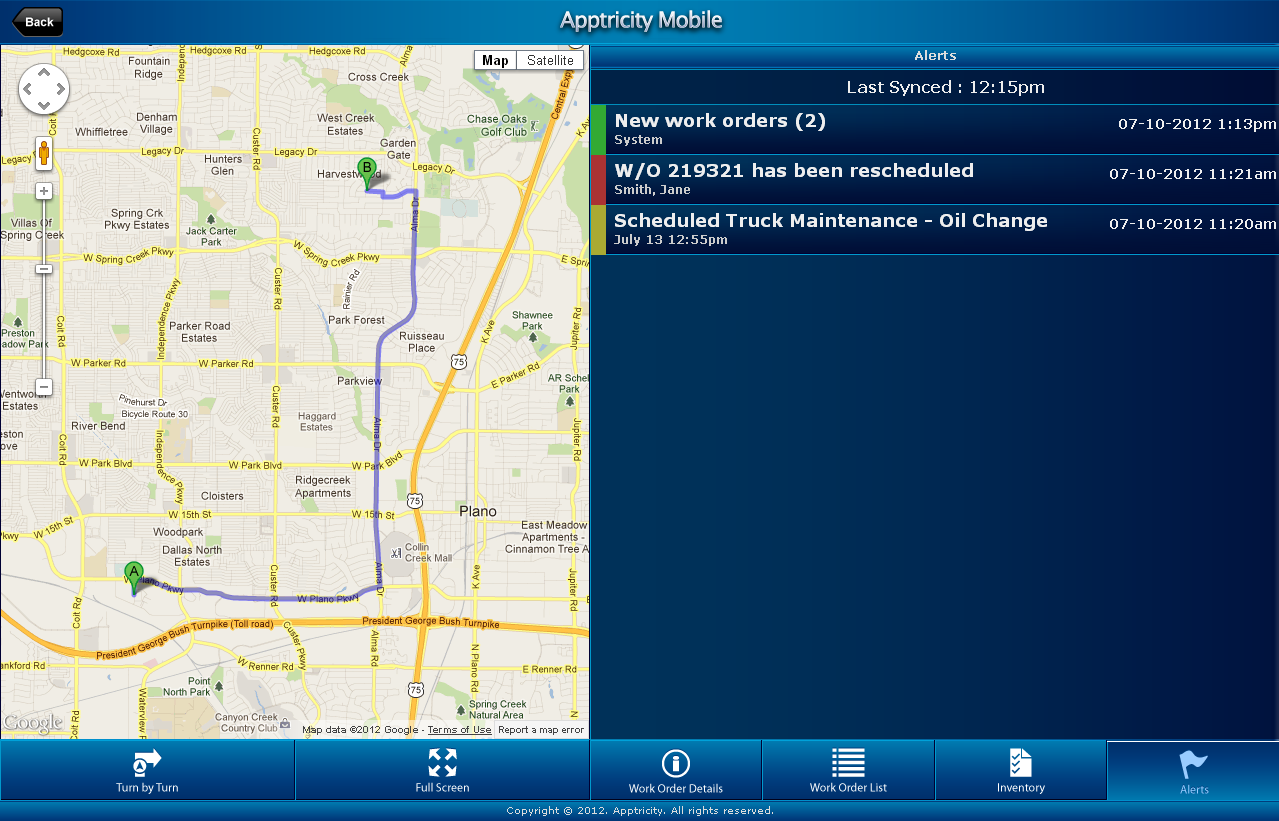The width and height of the screenshot is (1279, 821).
Task: Open the Terms of Use link
Action: coord(459,730)
